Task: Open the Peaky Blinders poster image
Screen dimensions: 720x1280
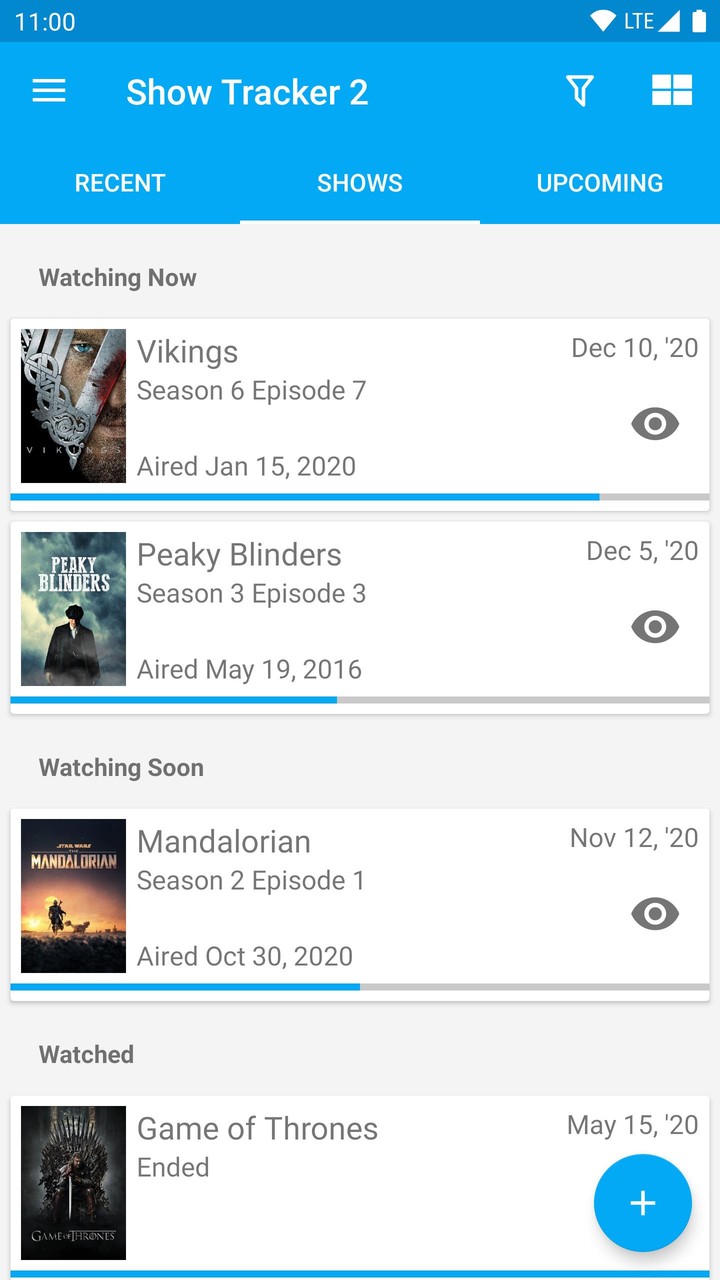Action: pyautogui.click(x=72, y=607)
